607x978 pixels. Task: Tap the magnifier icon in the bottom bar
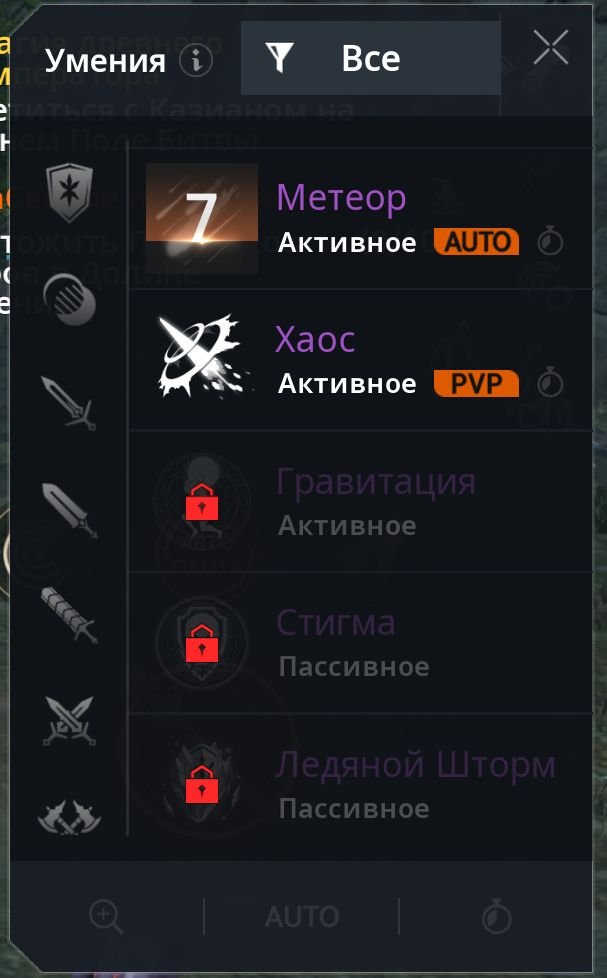tap(106, 917)
